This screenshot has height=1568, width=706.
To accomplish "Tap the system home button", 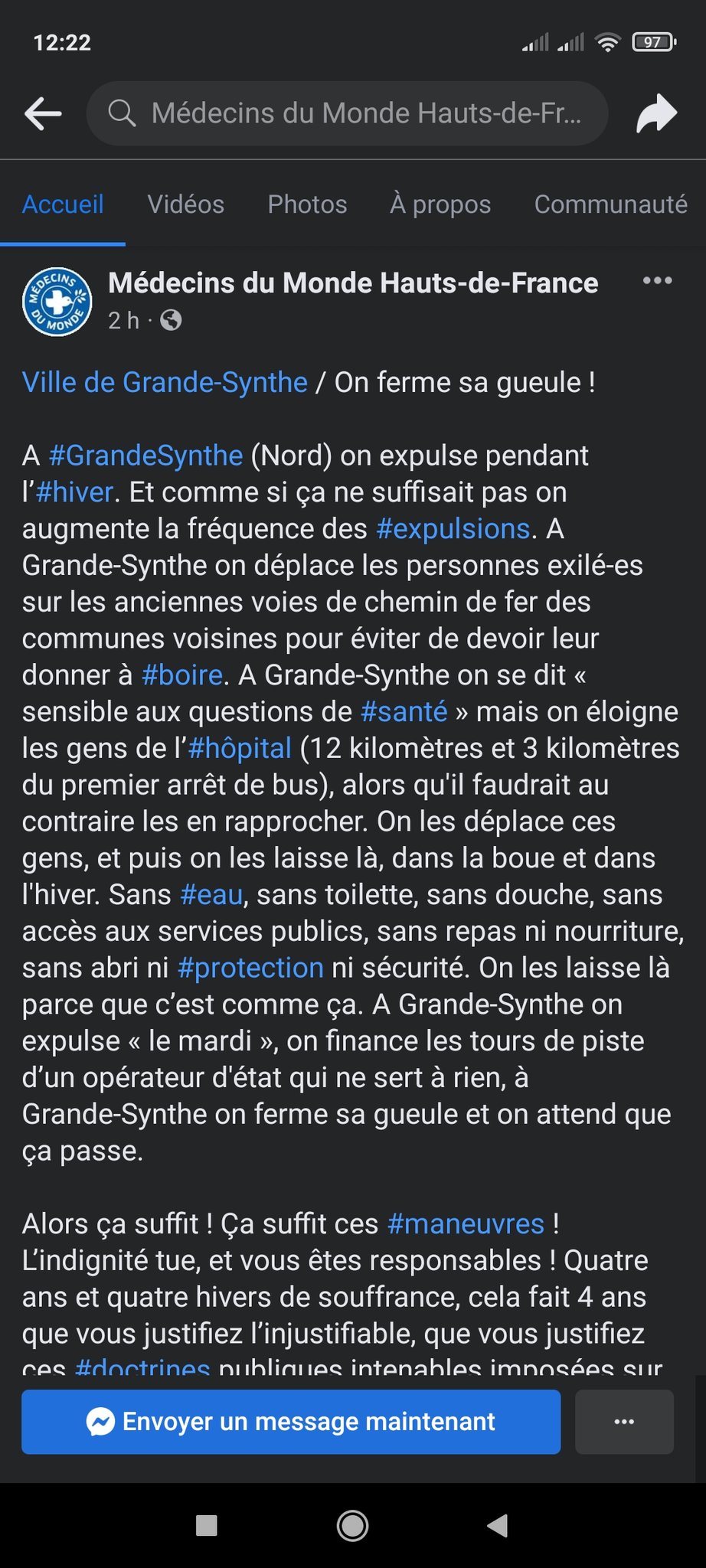I will (352, 1526).
